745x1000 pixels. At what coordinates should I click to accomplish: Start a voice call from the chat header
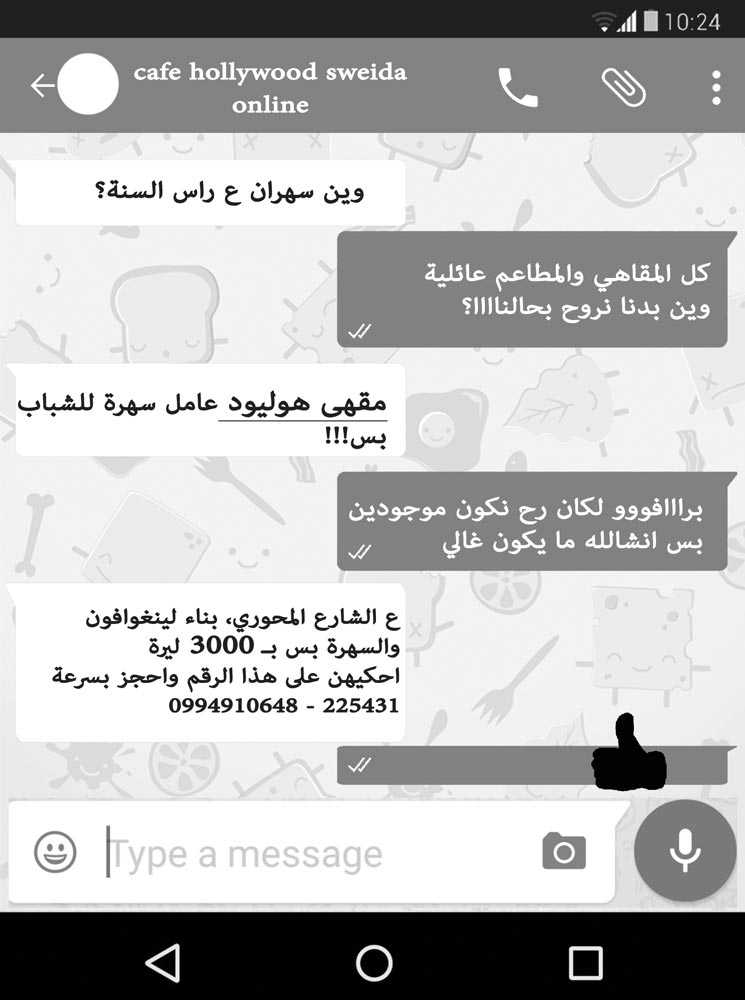click(x=517, y=86)
